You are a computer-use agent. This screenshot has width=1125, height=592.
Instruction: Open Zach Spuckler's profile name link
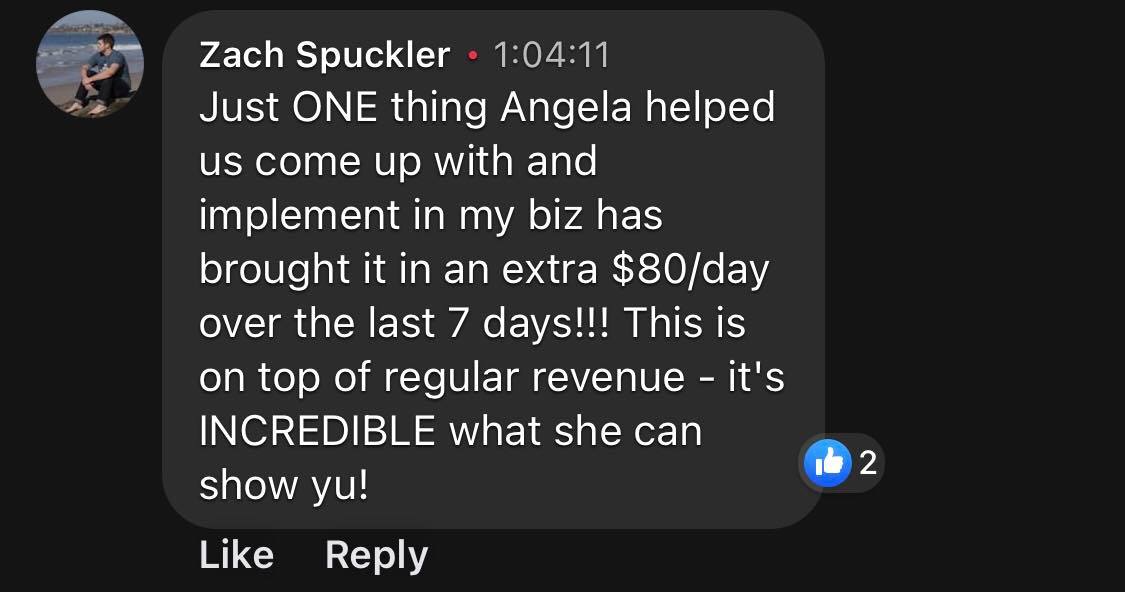pyautogui.click(x=324, y=54)
